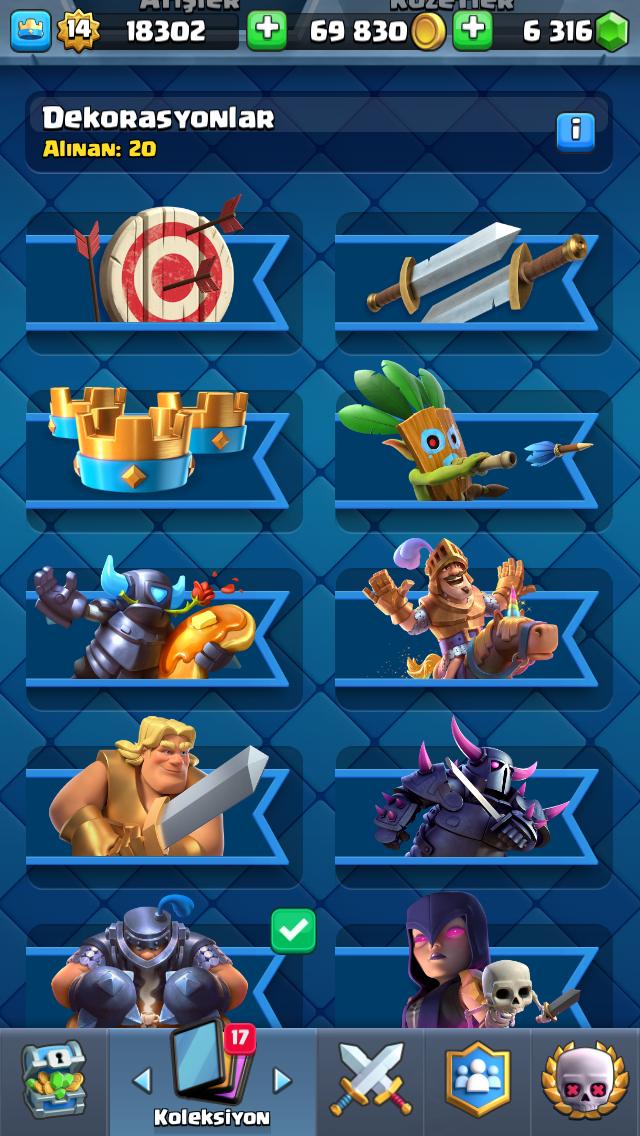This screenshot has width=640, height=1136.
Task: Add more gold with the plus button
Action: point(267,31)
